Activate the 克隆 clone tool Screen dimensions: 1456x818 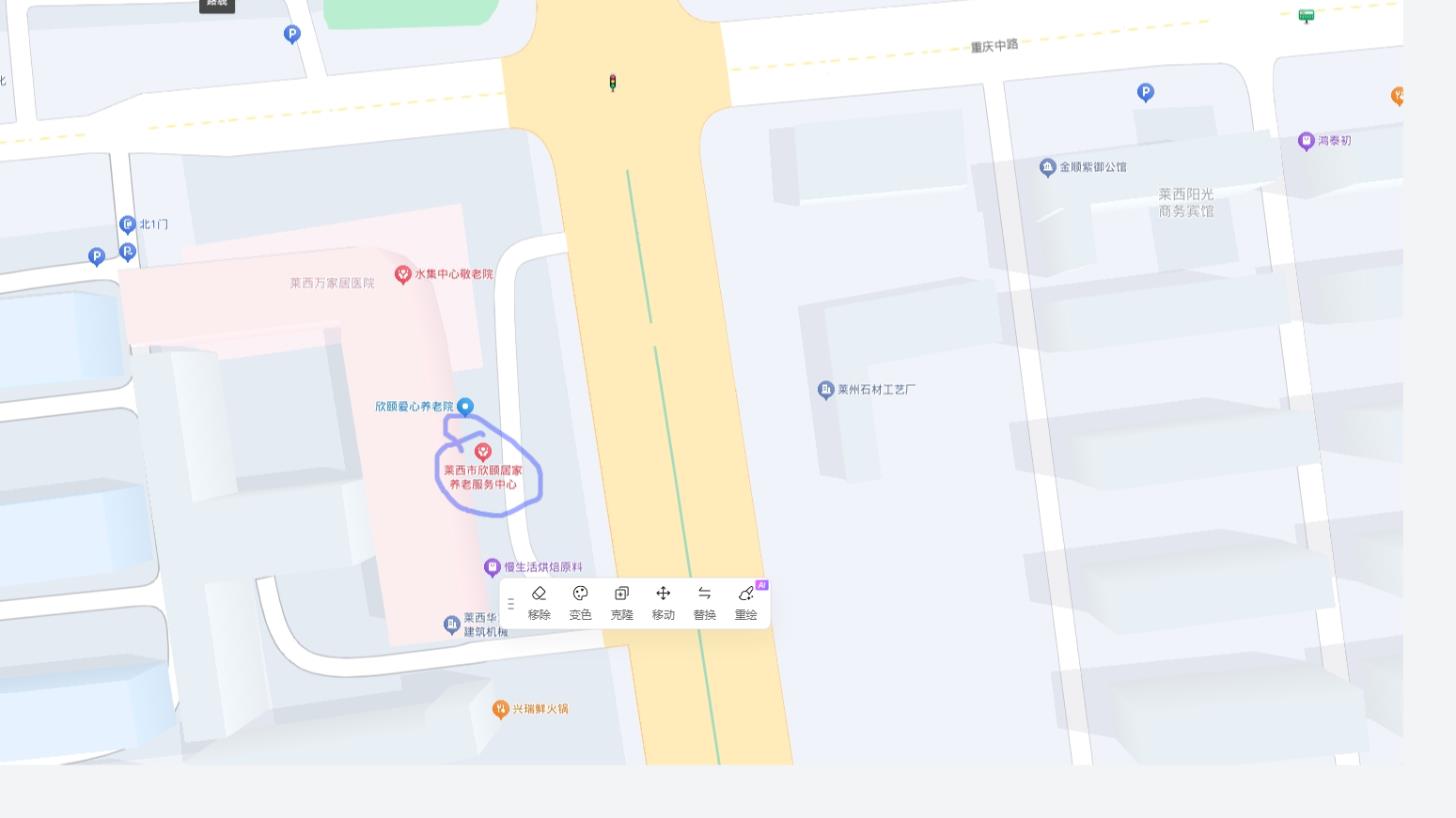(x=622, y=602)
